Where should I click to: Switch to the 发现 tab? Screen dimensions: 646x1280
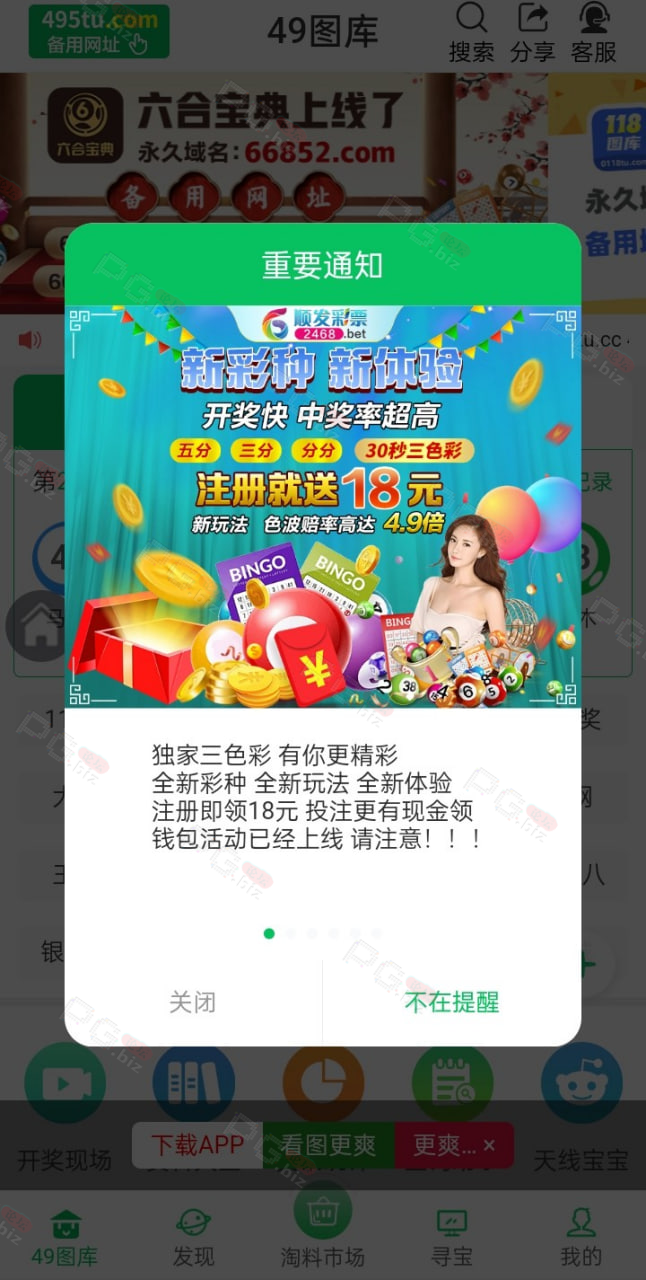pyautogui.click(x=193, y=1238)
